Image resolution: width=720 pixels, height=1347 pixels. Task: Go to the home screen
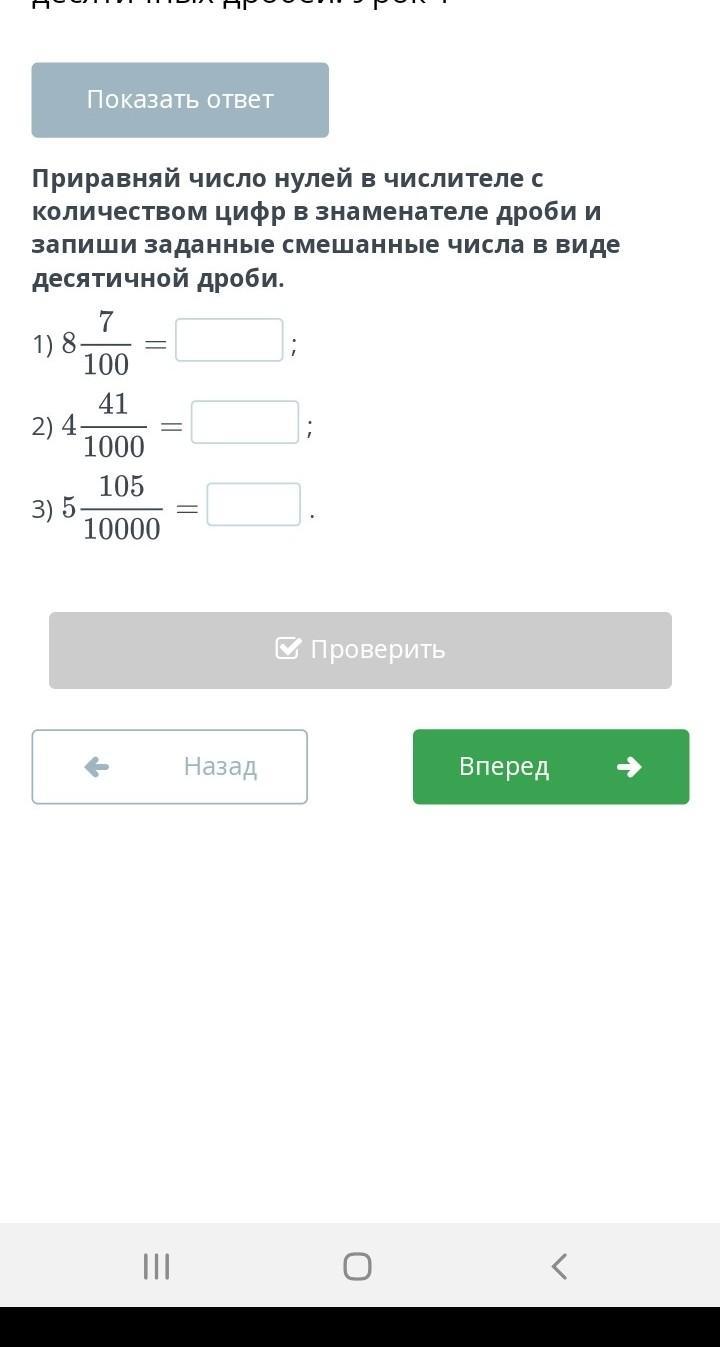pos(358,1266)
